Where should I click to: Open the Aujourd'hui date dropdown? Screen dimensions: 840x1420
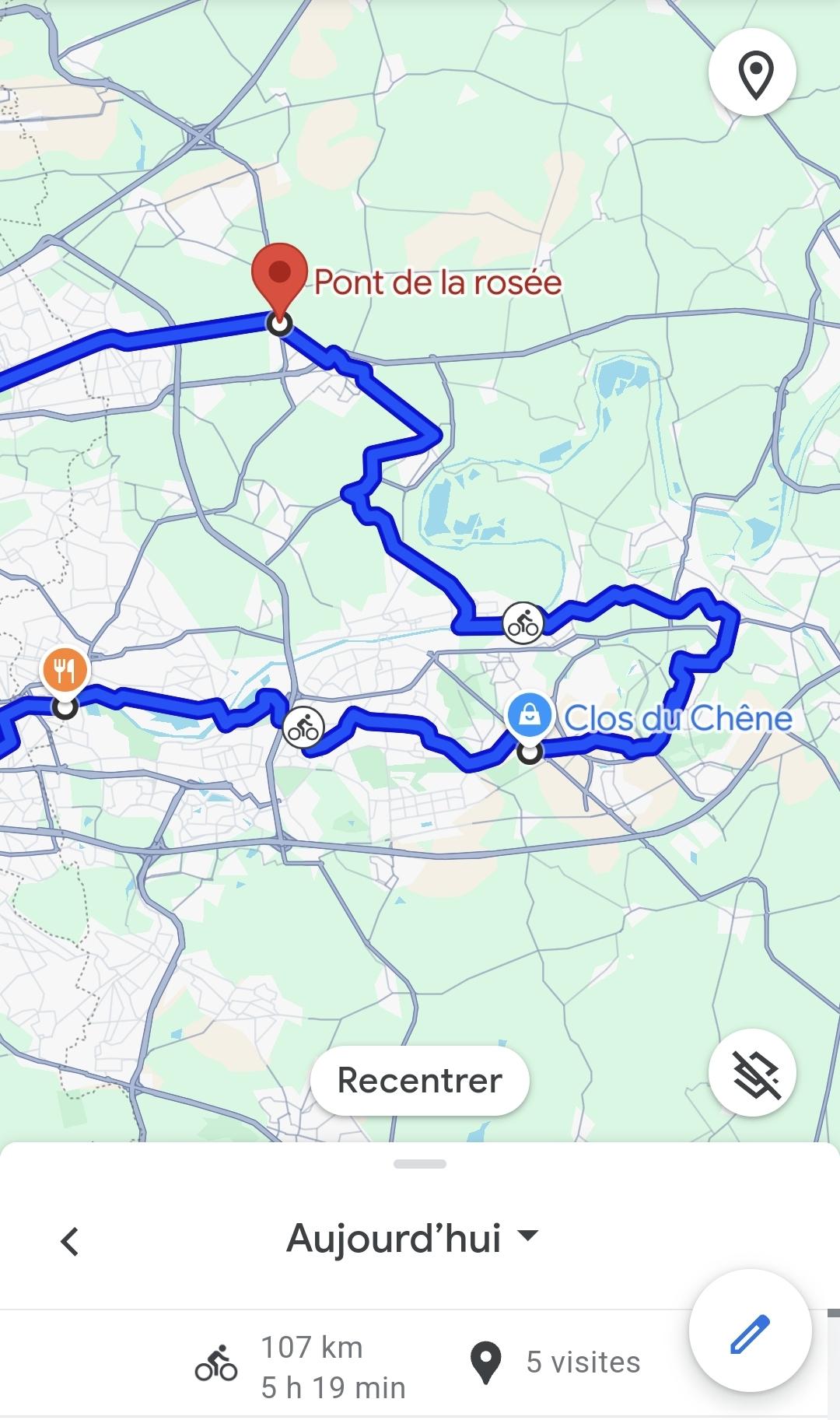(412, 1237)
